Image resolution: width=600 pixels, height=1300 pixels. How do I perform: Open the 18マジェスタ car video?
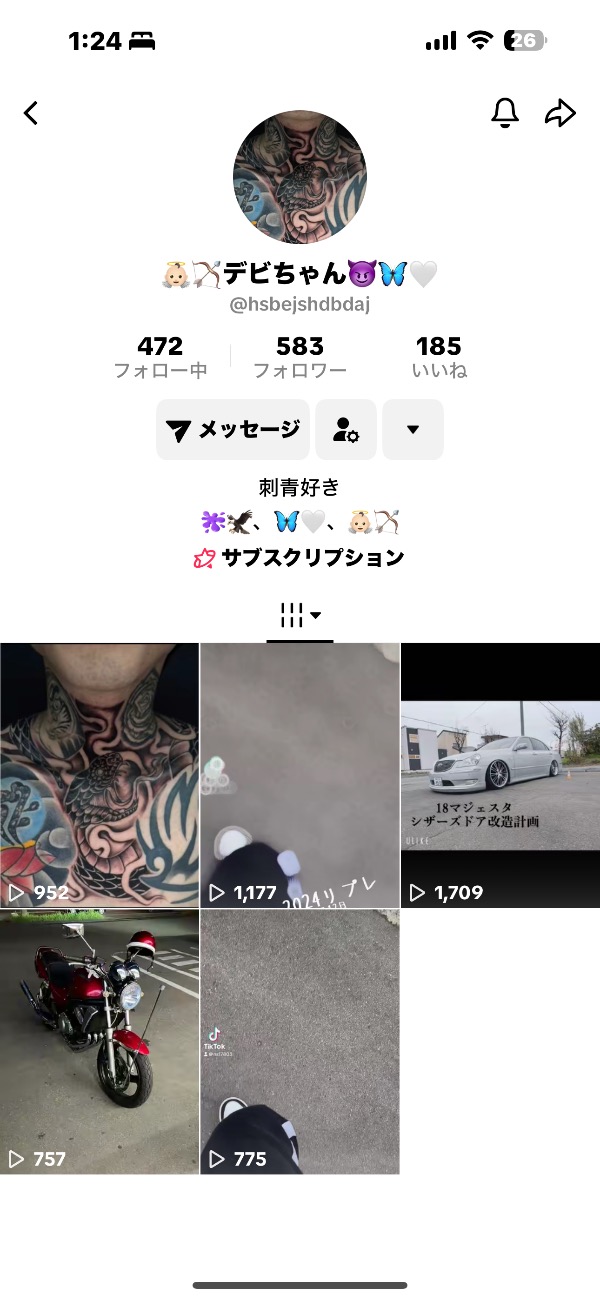tap(500, 775)
